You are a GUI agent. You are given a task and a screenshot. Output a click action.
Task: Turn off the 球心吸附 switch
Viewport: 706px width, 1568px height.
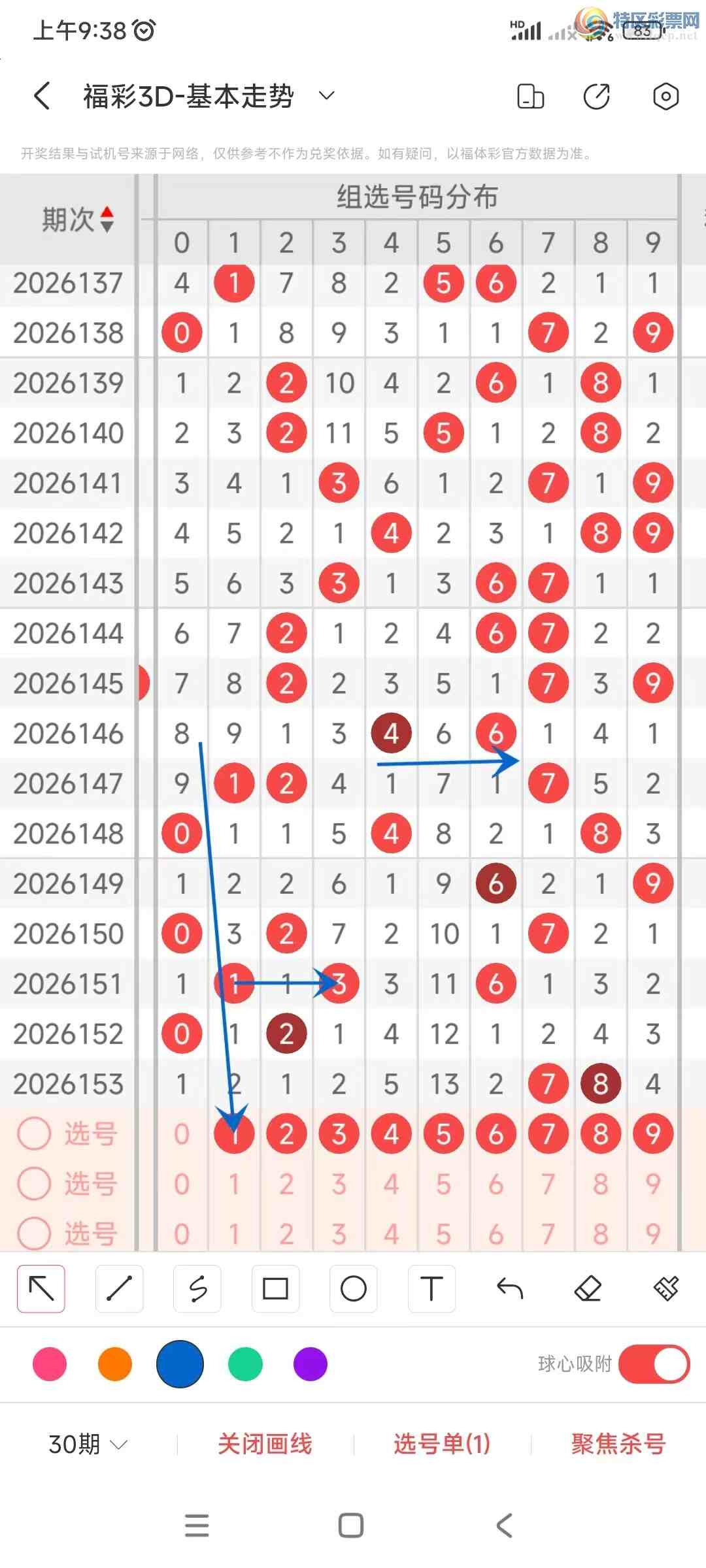pyautogui.click(x=654, y=1364)
